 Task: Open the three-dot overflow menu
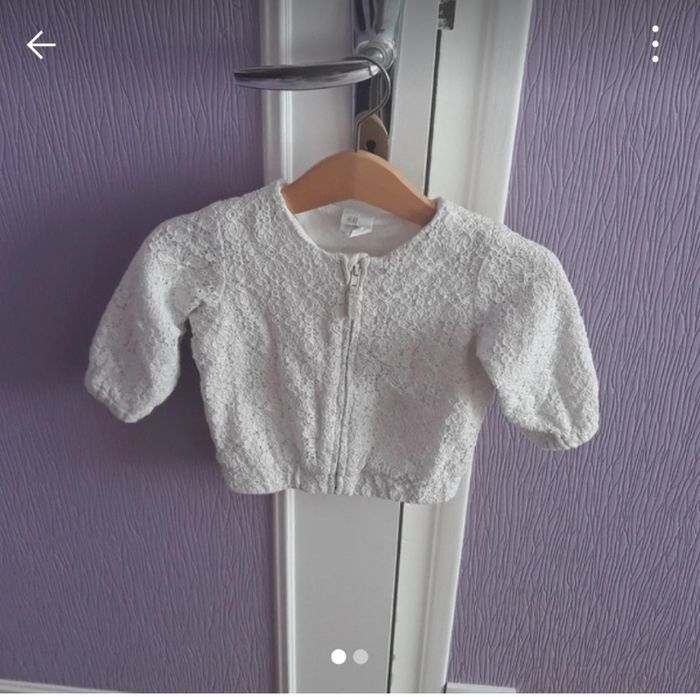point(655,45)
